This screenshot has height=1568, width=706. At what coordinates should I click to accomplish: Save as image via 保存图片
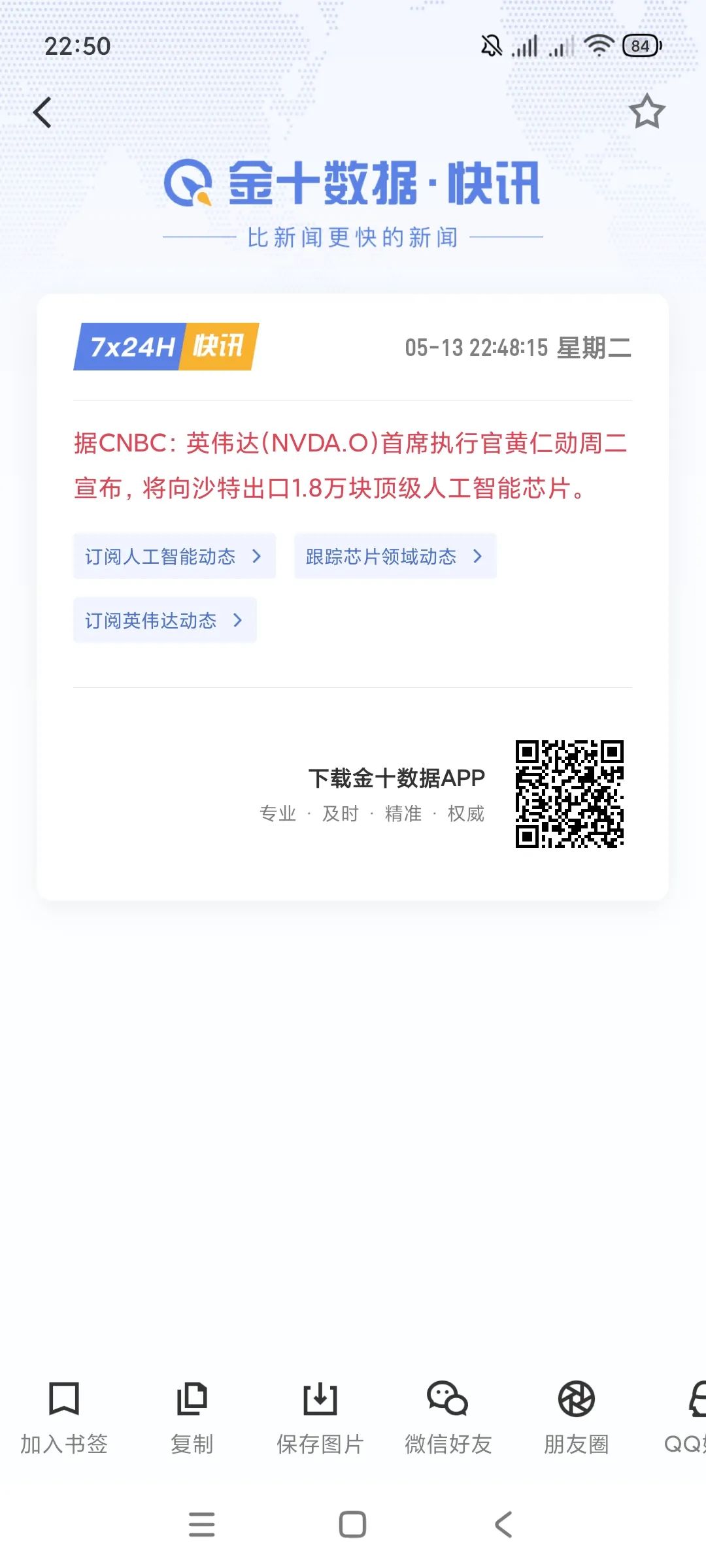320,1416
